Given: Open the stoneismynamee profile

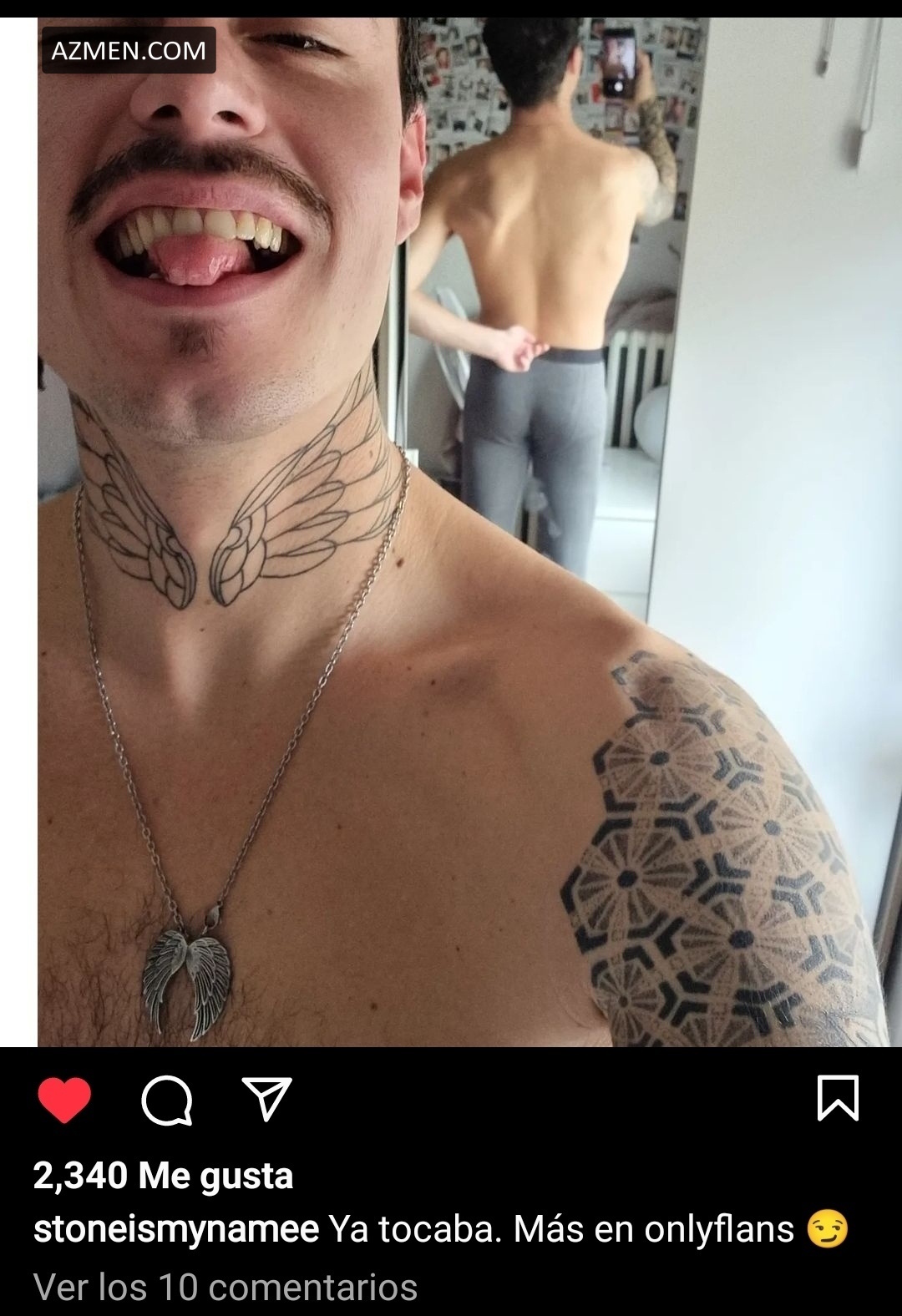Looking at the screenshot, I should coord(176,1229).
